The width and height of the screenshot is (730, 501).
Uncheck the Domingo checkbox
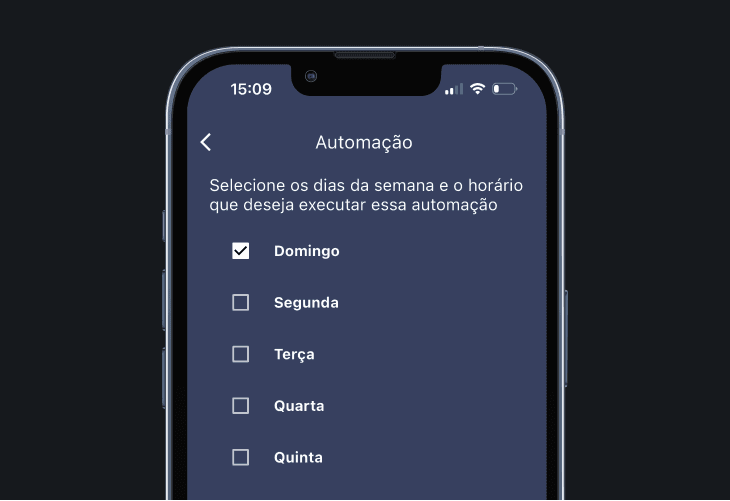(x=240, y=251)
